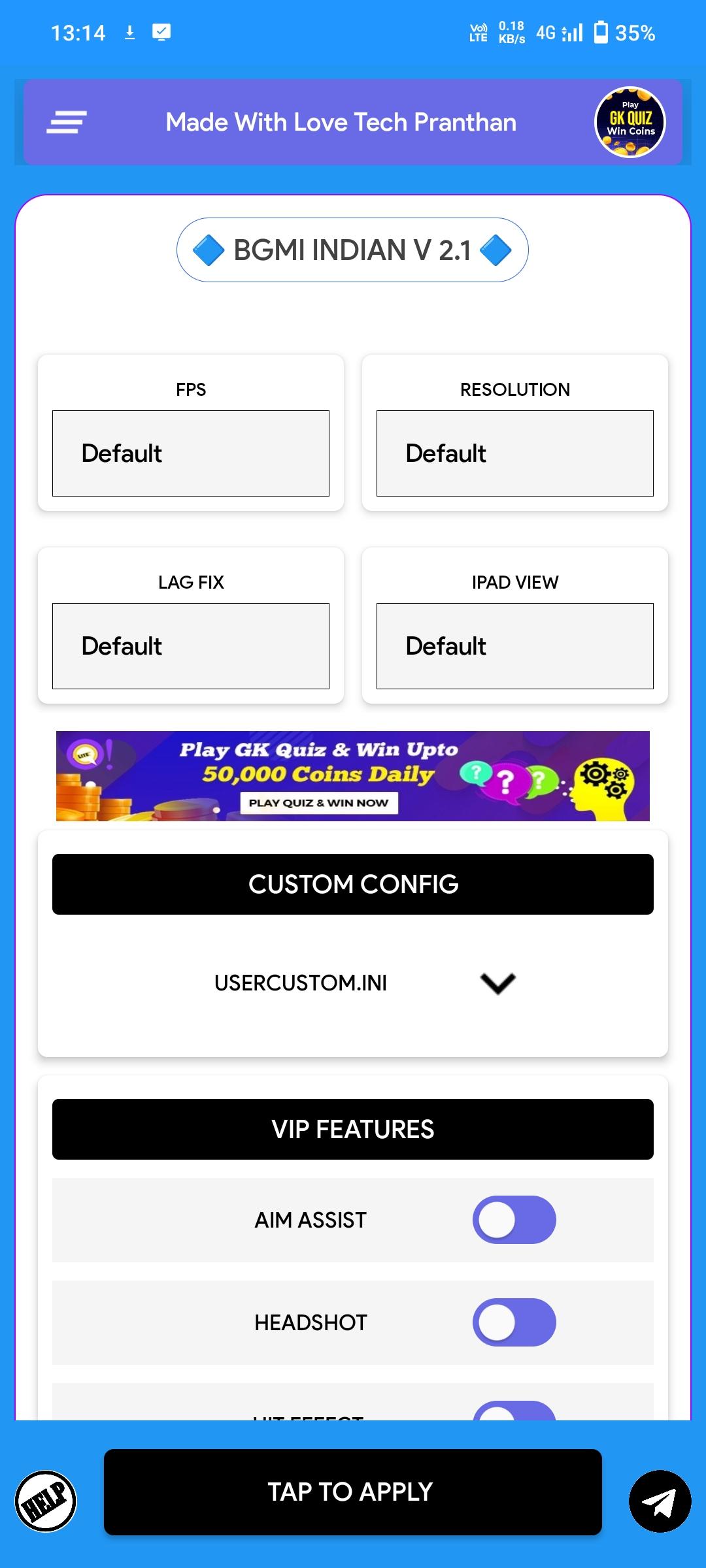Tap TAP TO APPLY button
Viewport: 706px width, 1568px height.
(x=353, y=1492)
